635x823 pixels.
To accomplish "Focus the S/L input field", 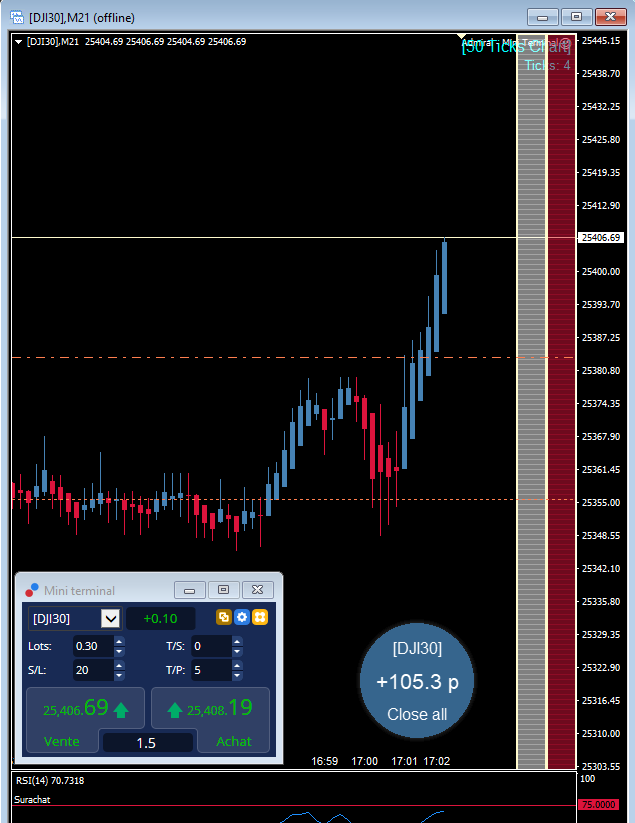I will [91, 670].
